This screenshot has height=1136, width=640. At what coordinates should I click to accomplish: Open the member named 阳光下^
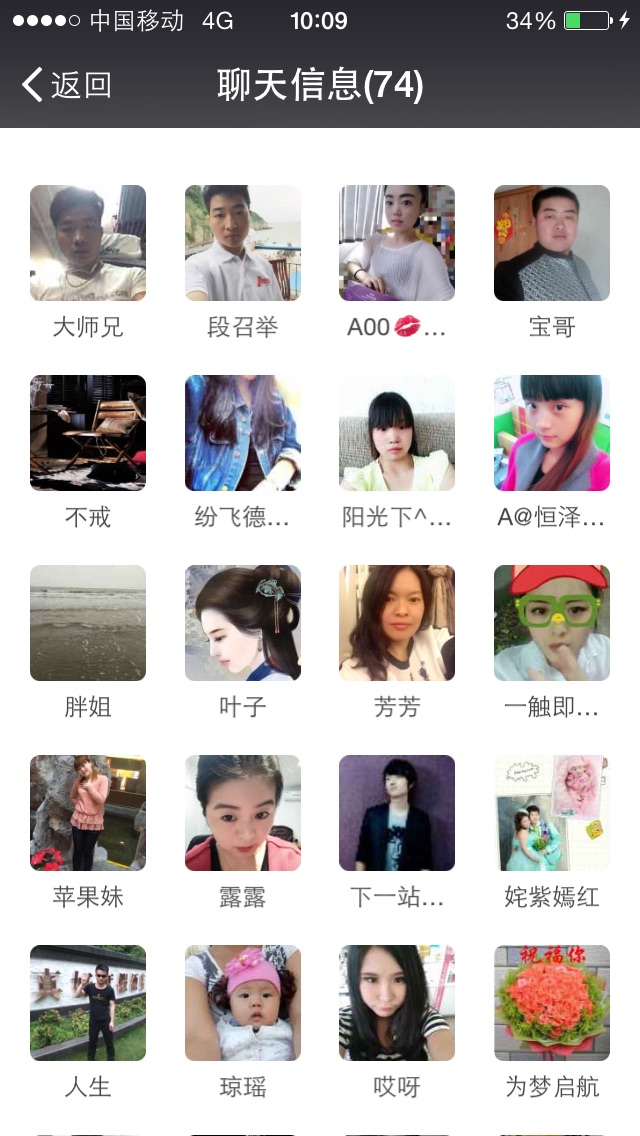(397, 433)
